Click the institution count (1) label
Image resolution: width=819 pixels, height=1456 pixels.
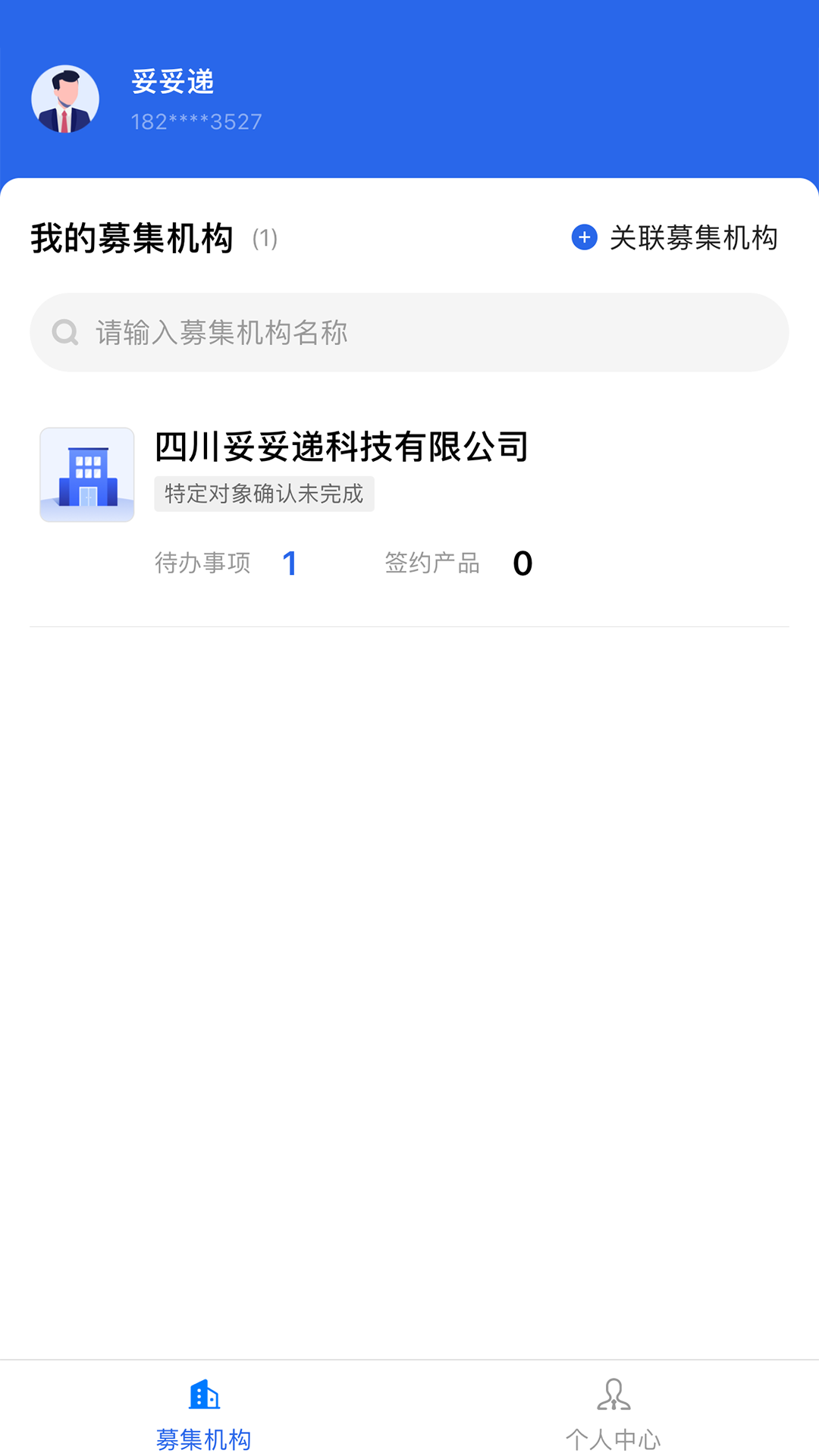(x=264, y=237)
